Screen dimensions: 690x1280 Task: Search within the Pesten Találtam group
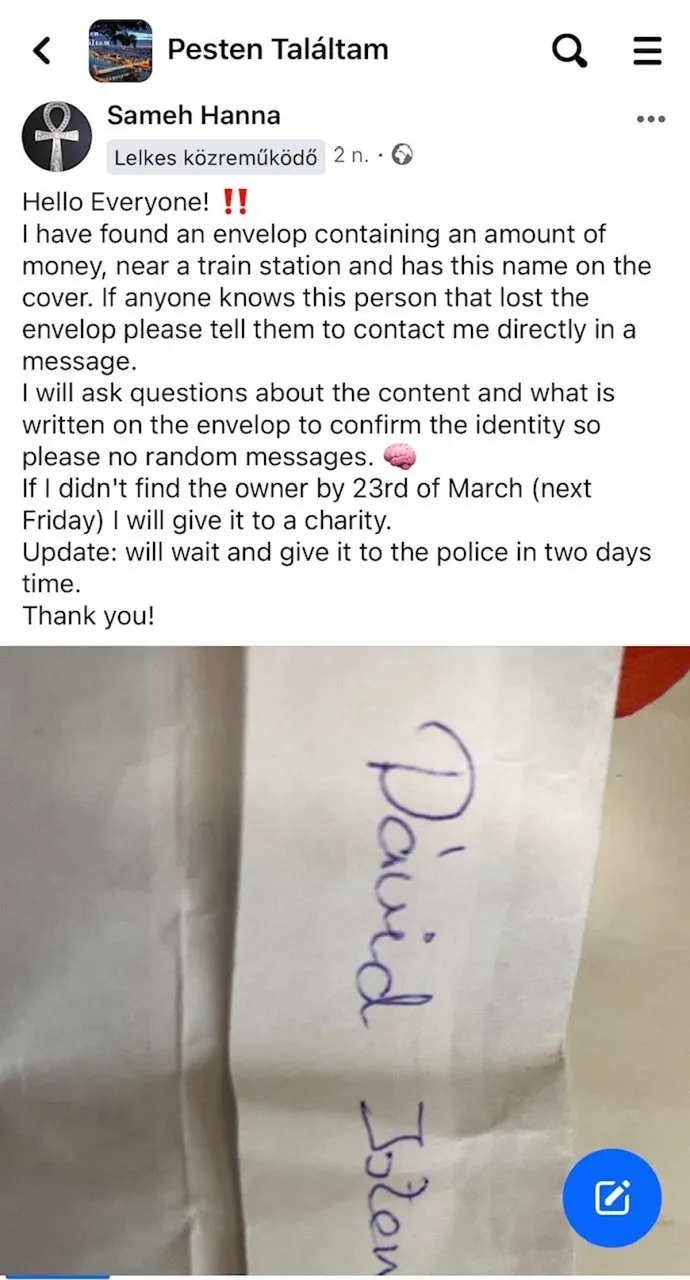tap(570, 50)
